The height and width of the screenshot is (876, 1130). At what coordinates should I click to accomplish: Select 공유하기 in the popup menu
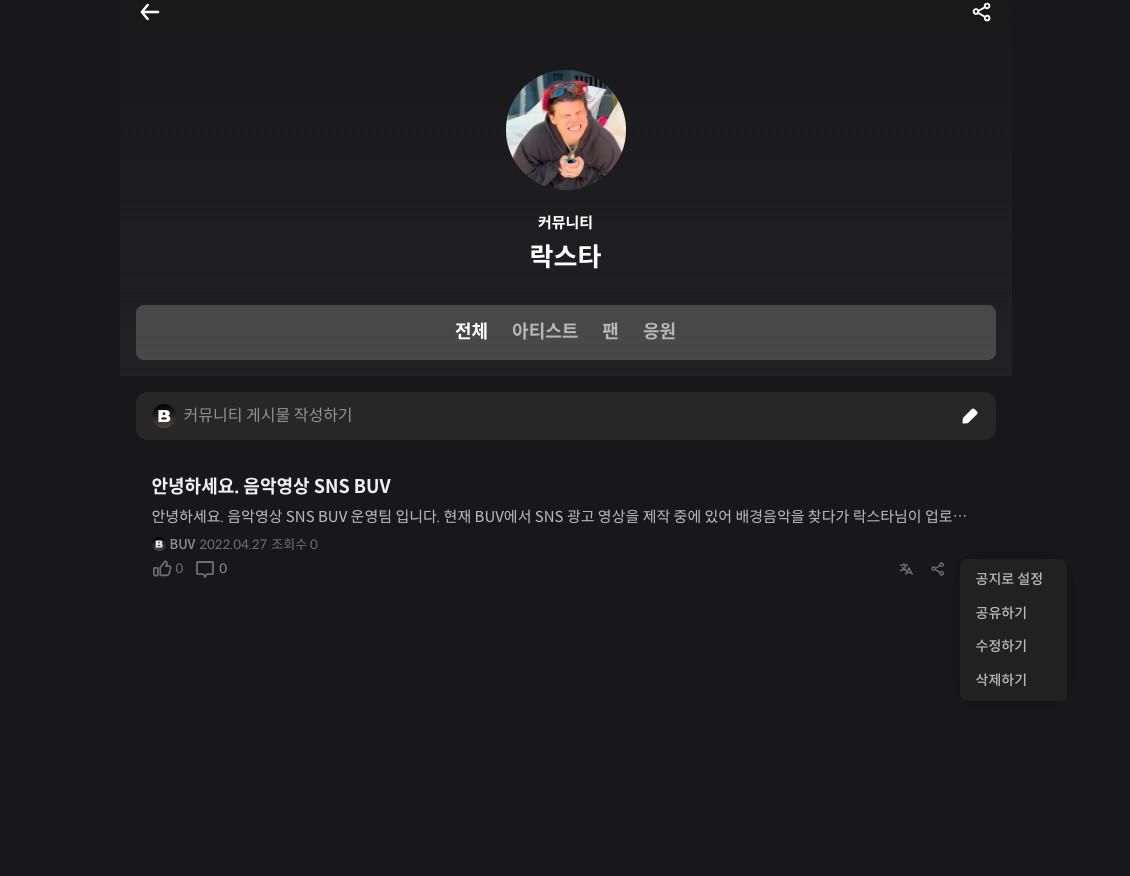click(x=1001, y=613)
